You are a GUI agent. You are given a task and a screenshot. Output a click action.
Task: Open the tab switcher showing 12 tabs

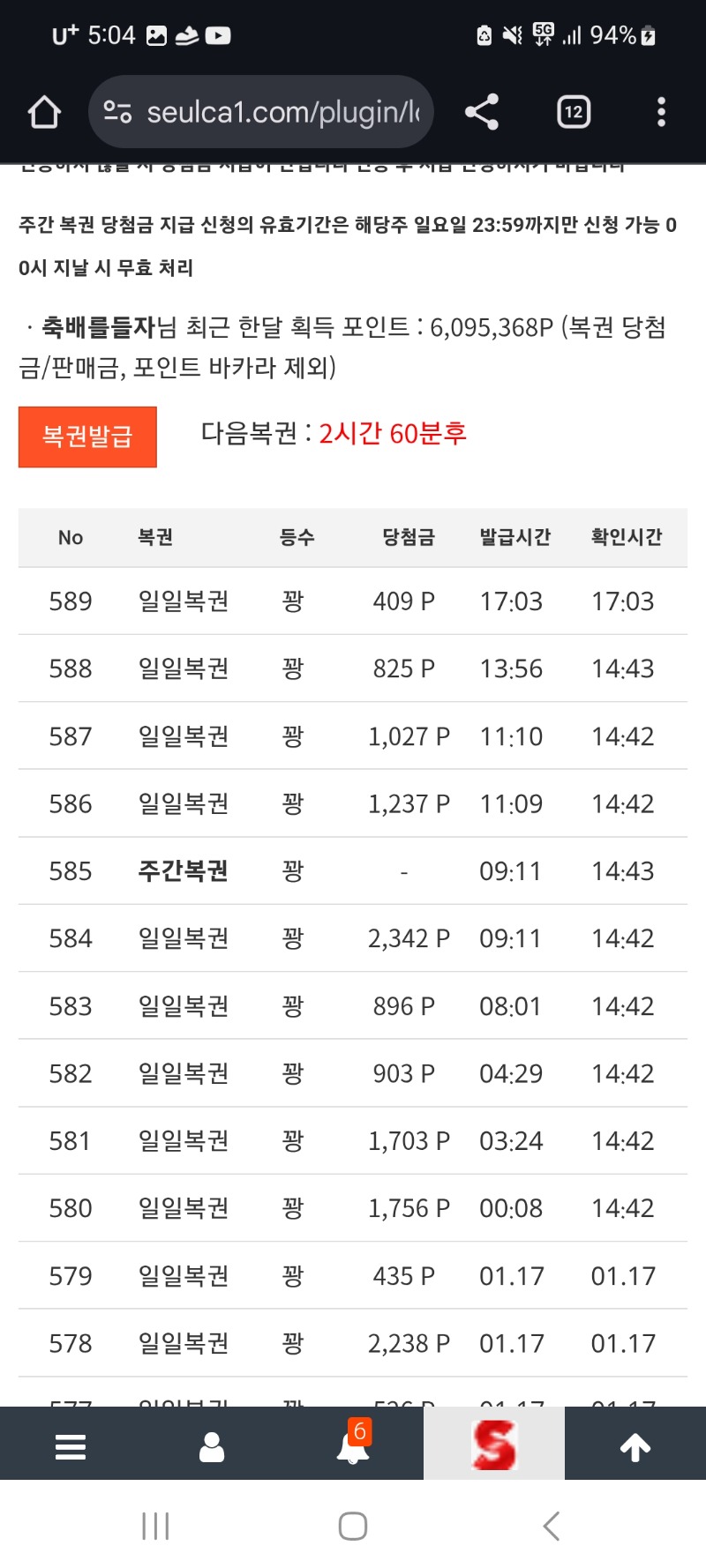click(574, 112)
